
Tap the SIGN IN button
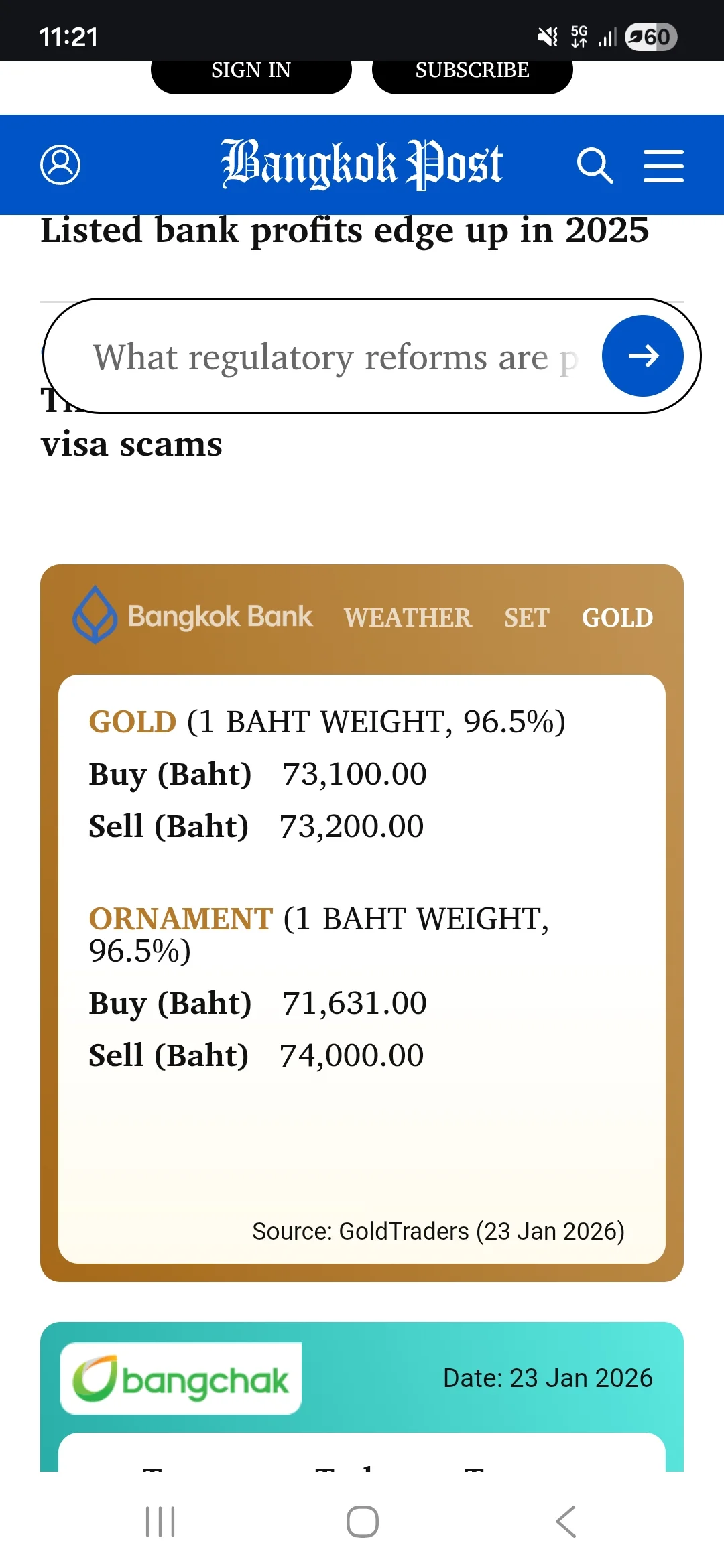pyautogui.click(x=251, y=72)
